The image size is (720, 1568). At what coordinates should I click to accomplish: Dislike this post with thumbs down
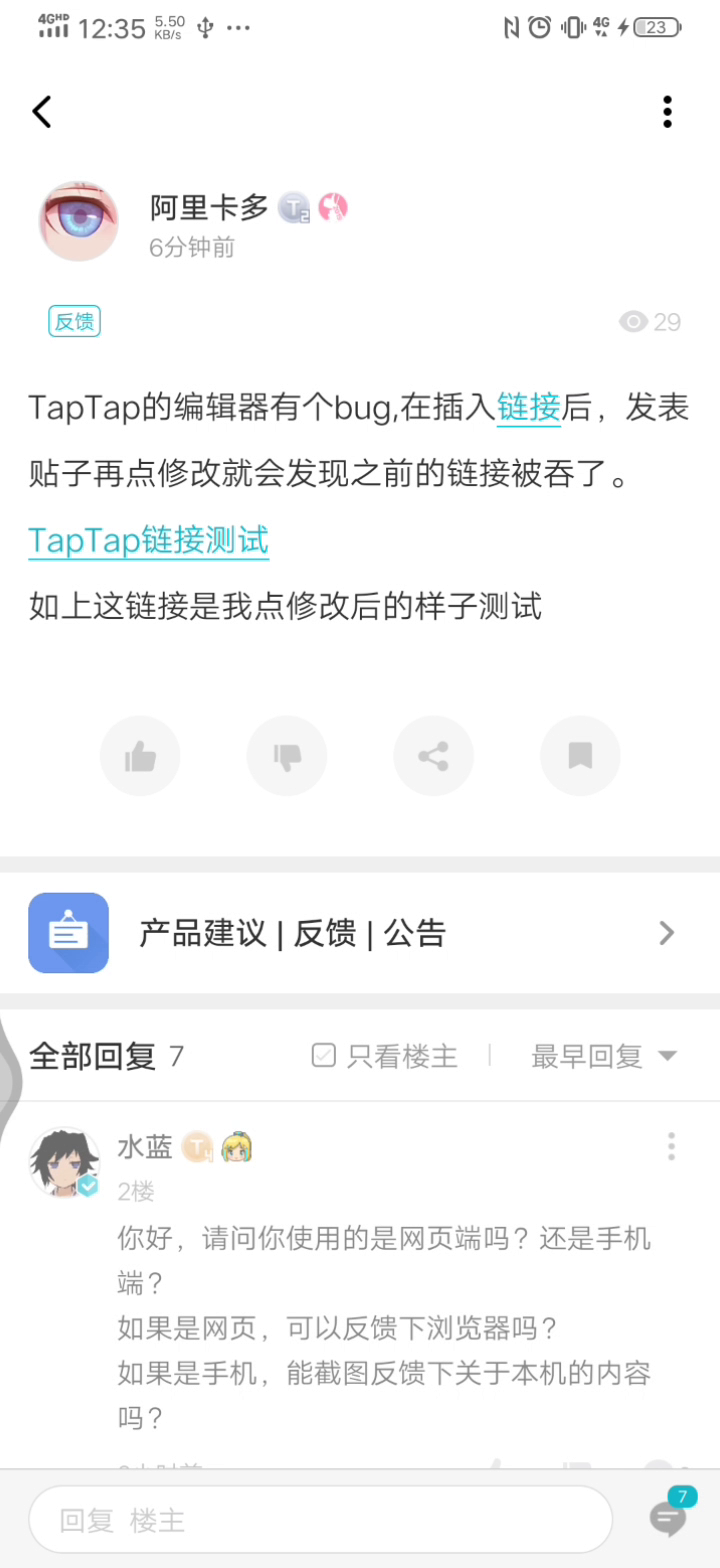click(x=287, y=756)
